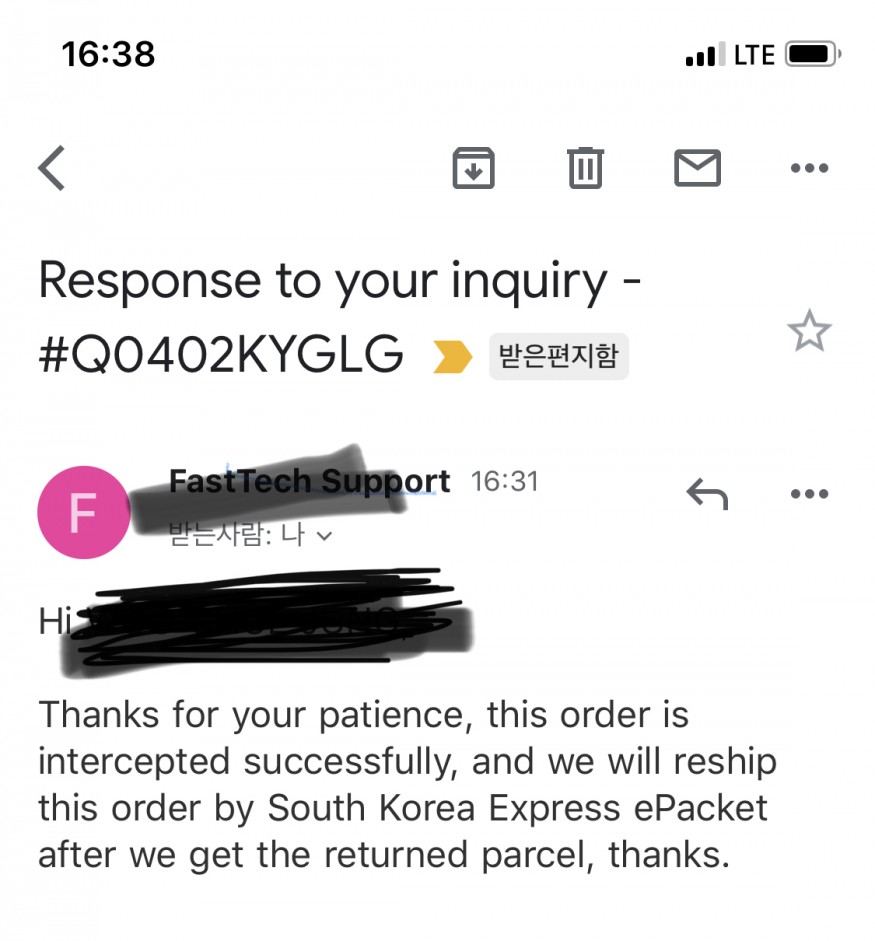Archive this email
875x941 pixels.
(x=473, y=168)
